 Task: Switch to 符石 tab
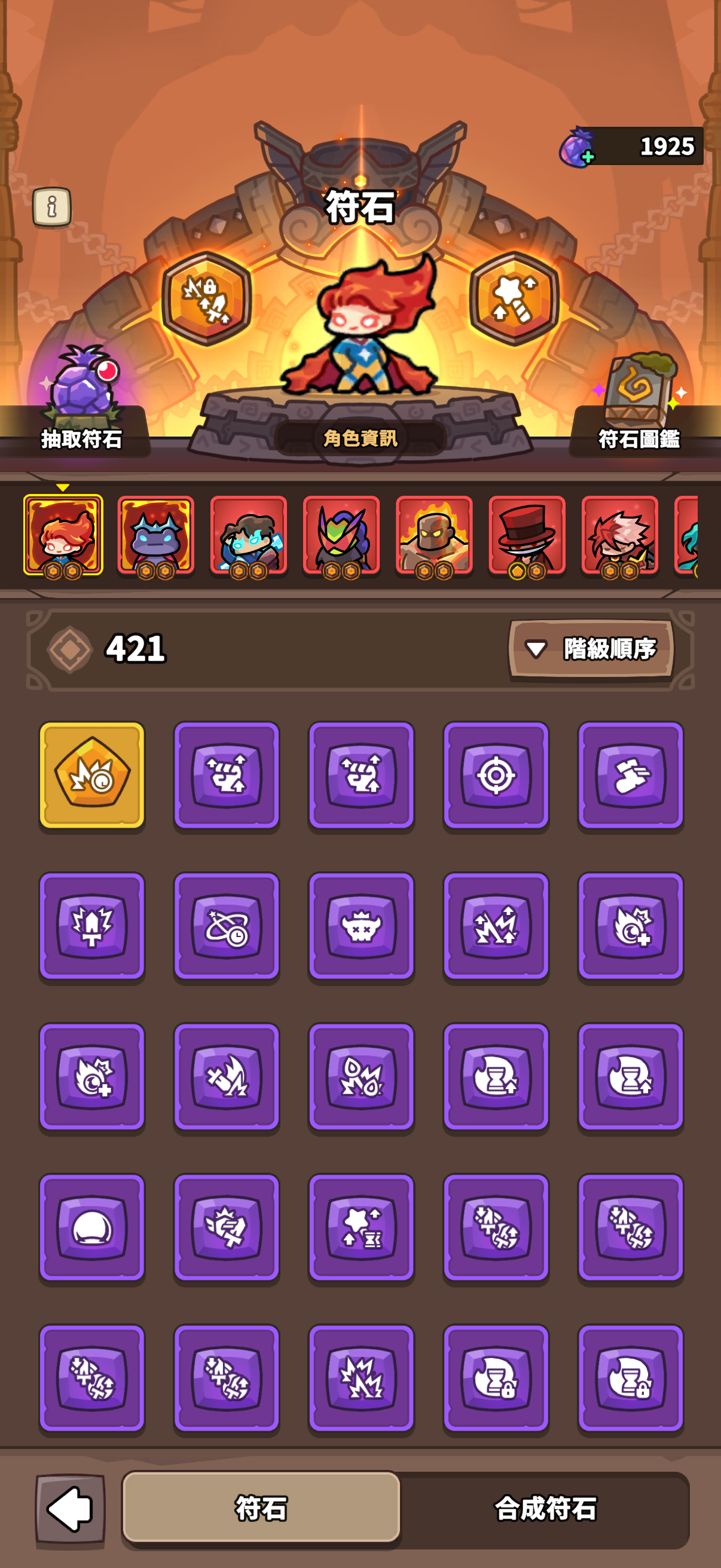(x=262, y=1507)
